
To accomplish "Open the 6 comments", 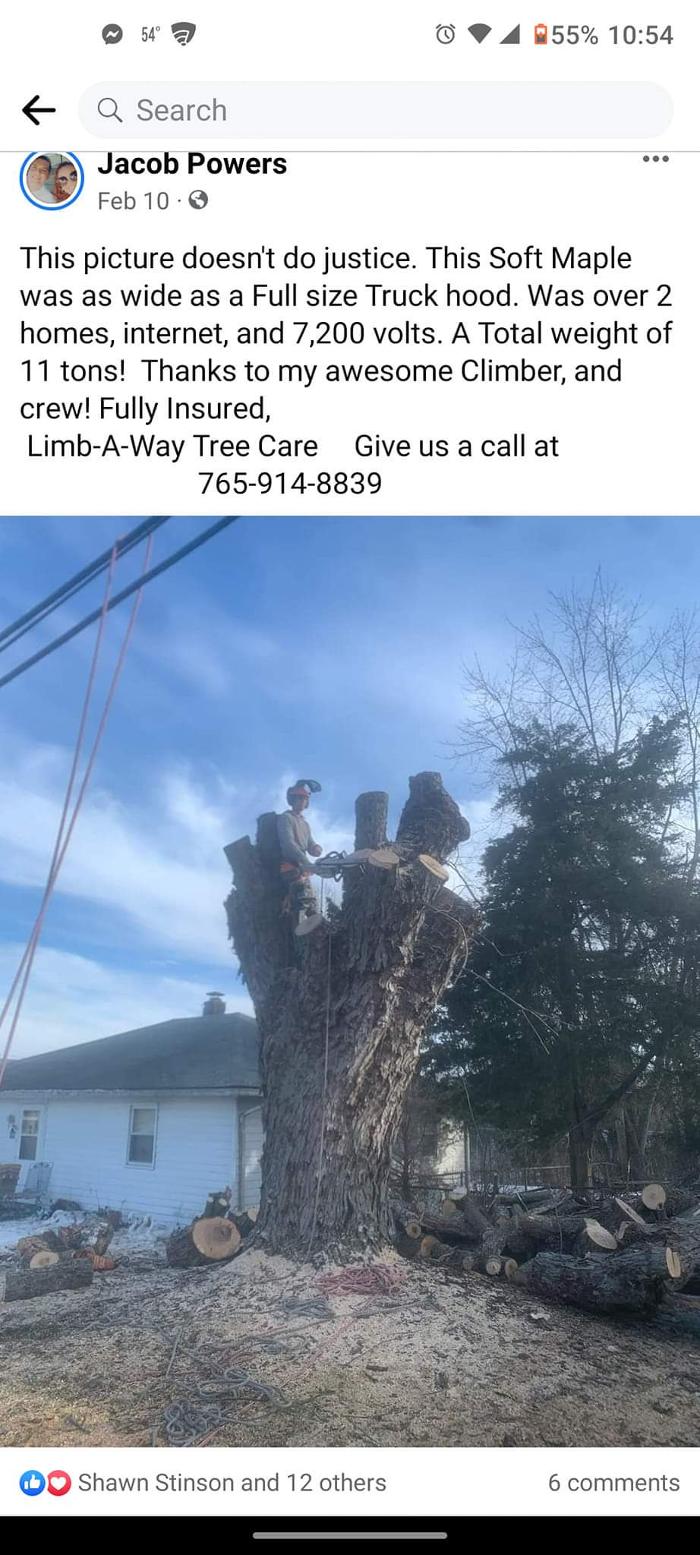I will coord(613,1482).
